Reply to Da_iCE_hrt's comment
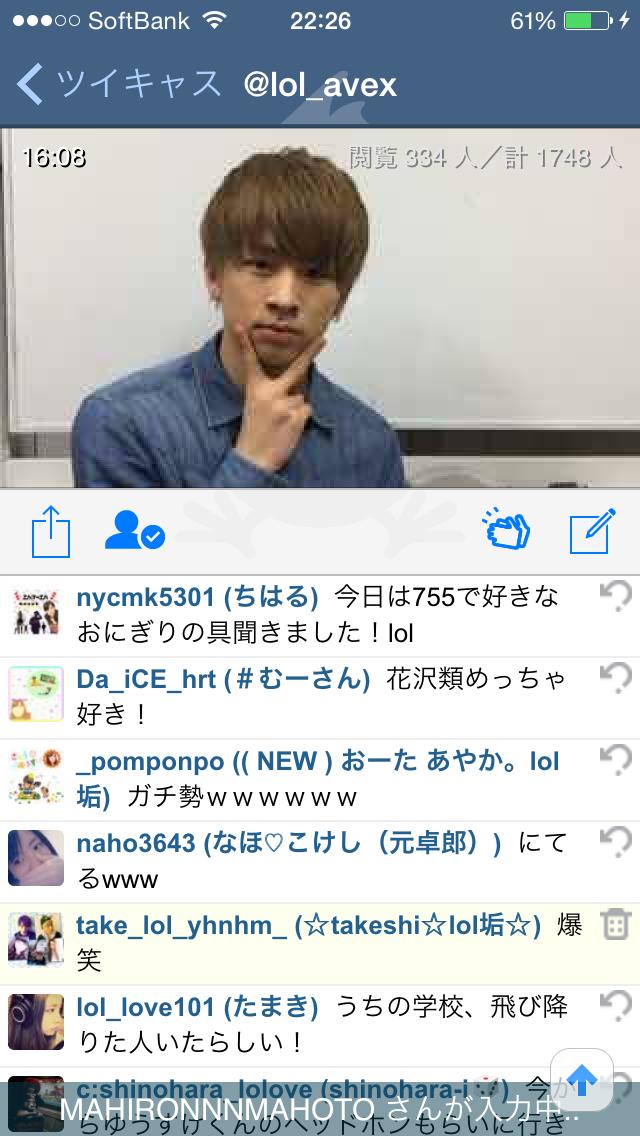640x1136 pixels. pos(616,679)
